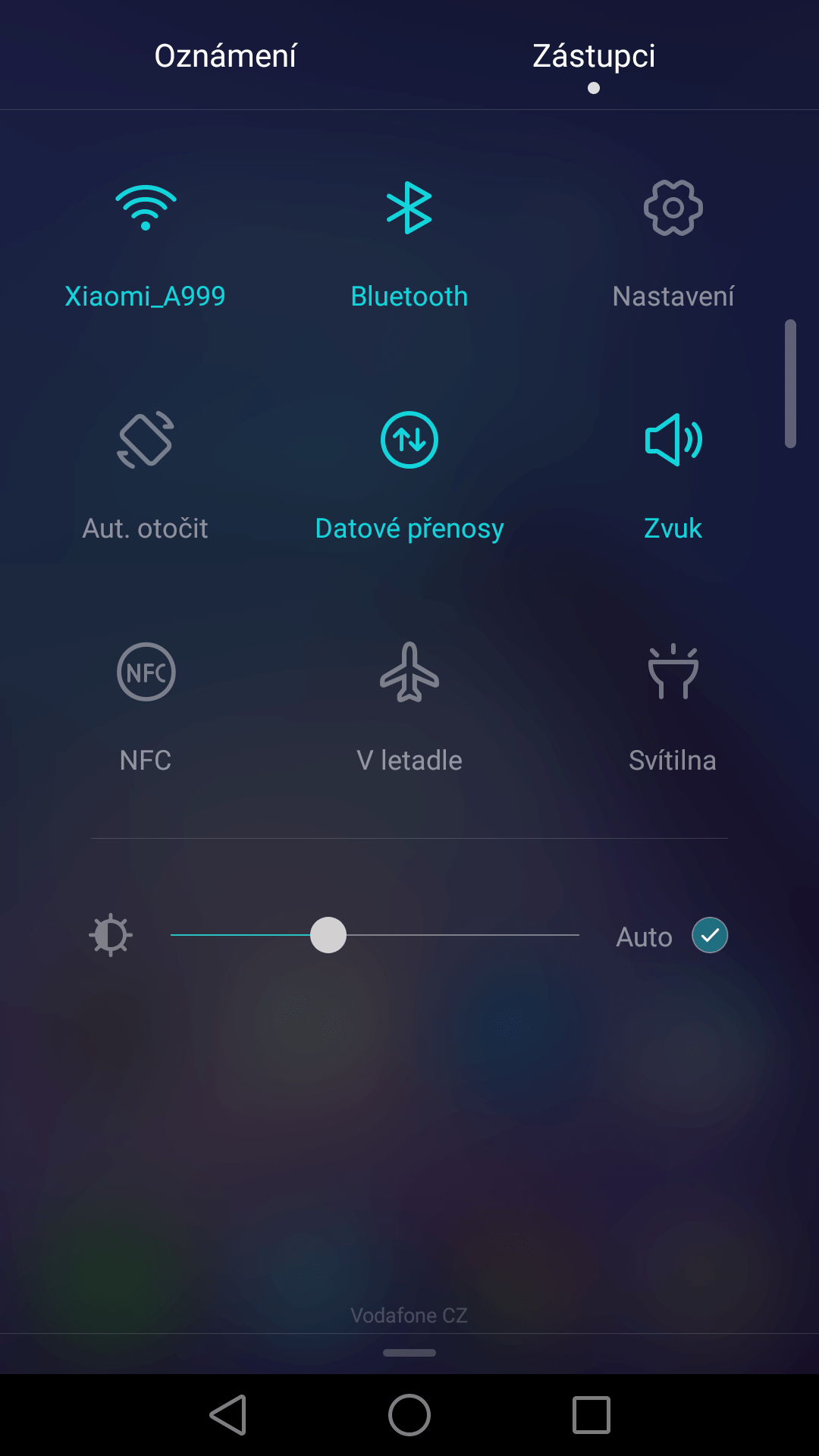
Task: Go back with the navigation bar
Action: (227, 1415)
